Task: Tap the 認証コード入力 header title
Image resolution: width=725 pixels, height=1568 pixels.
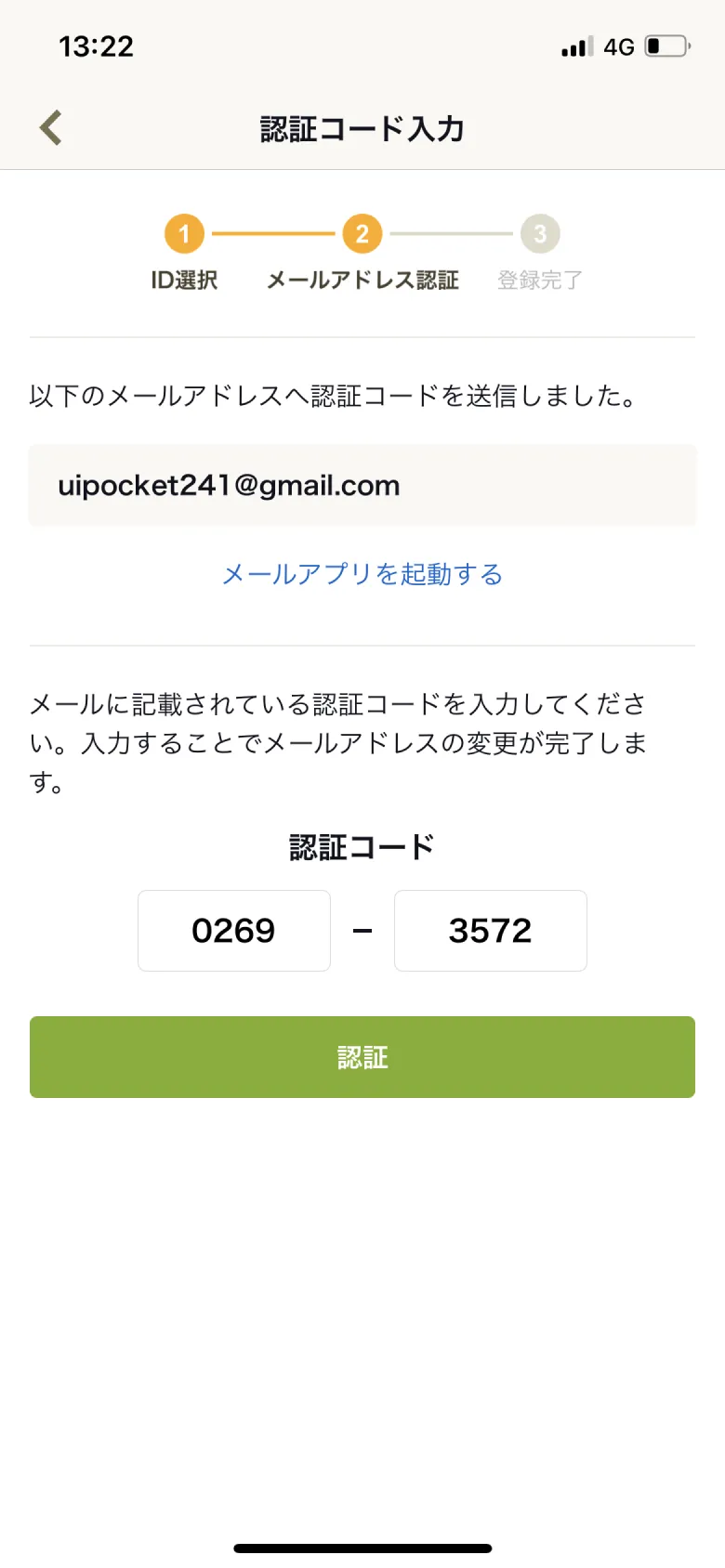Action: click(x=362, y=129)
